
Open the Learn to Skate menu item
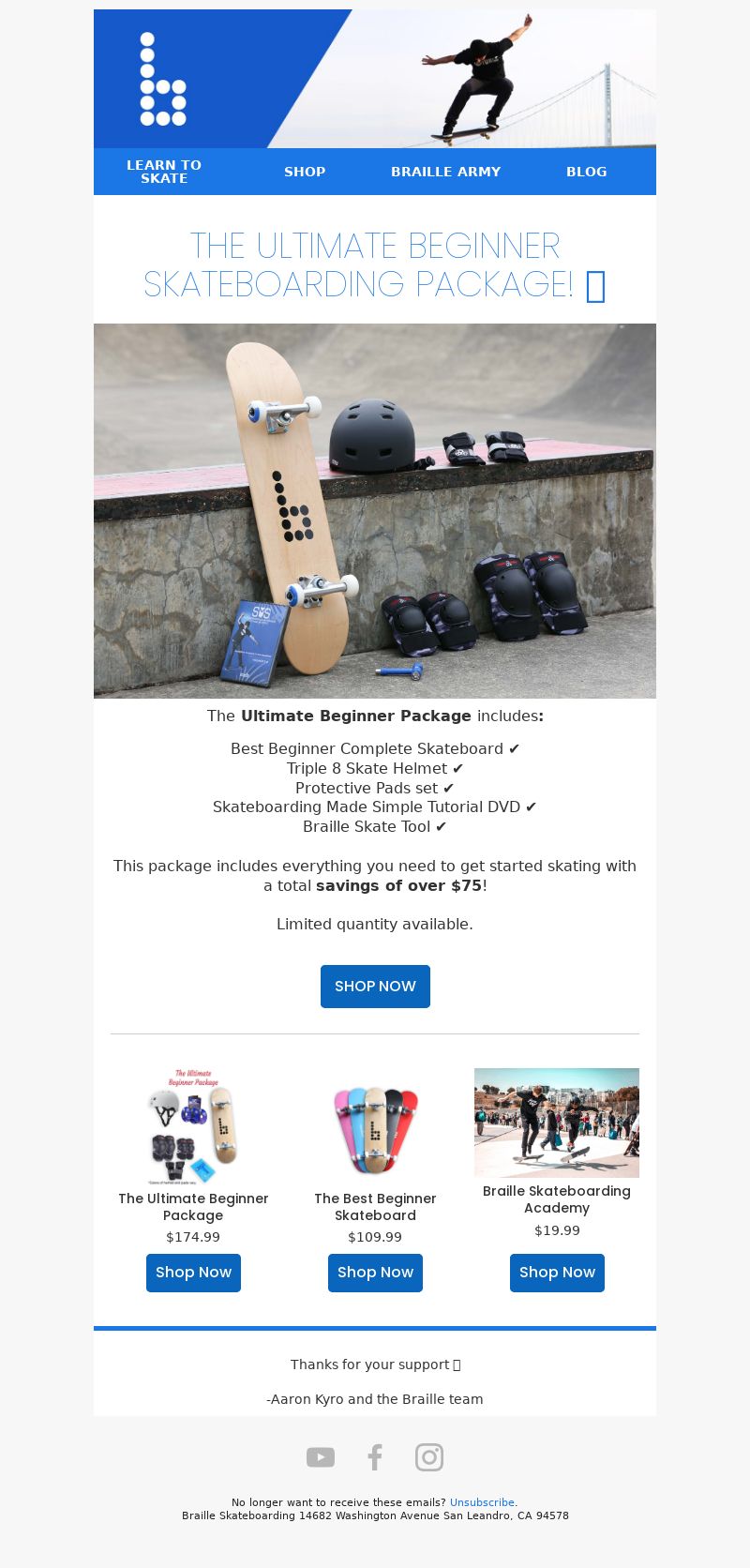(164, 172)
